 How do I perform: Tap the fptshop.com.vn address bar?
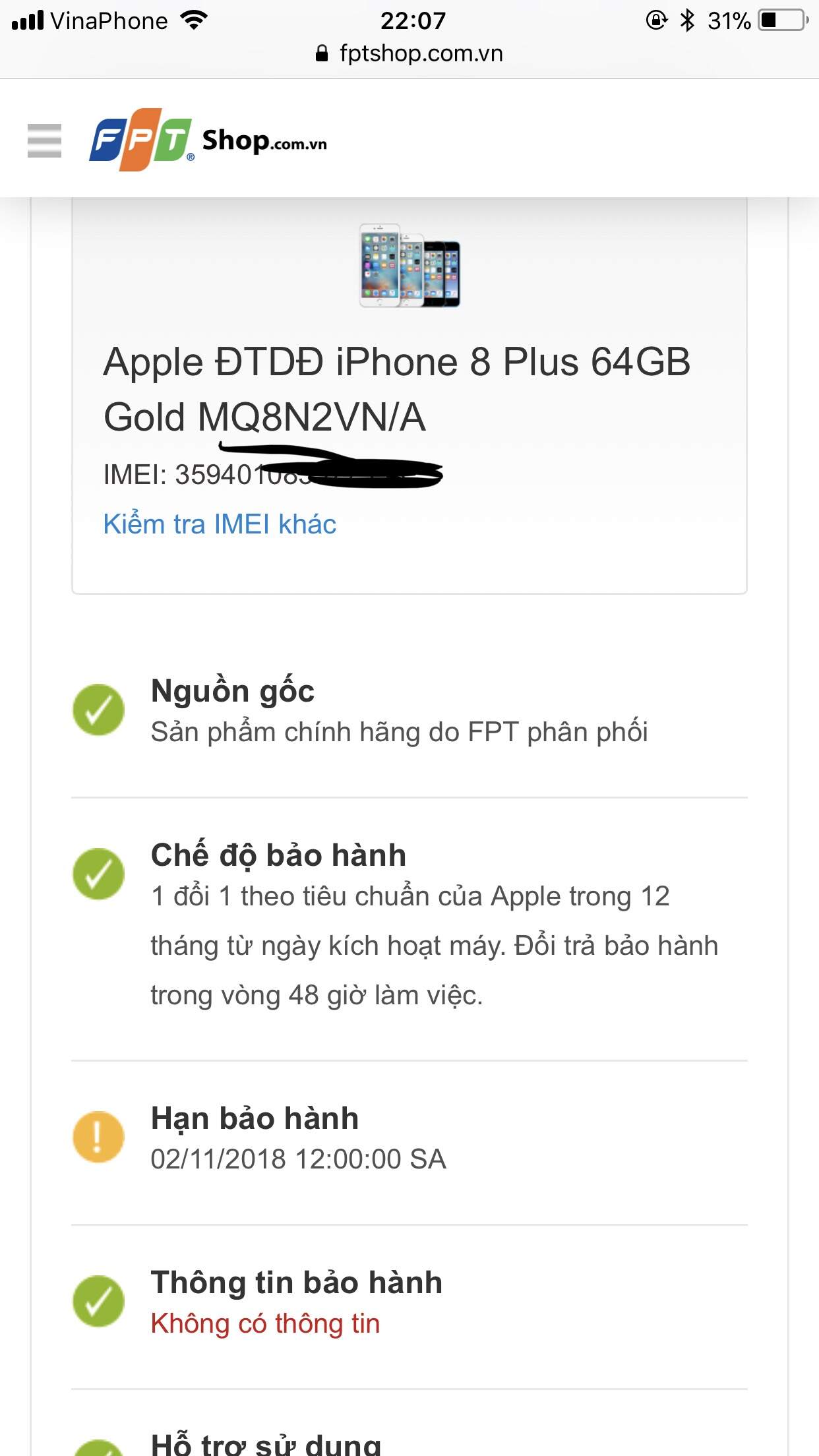tap(409, 53)
